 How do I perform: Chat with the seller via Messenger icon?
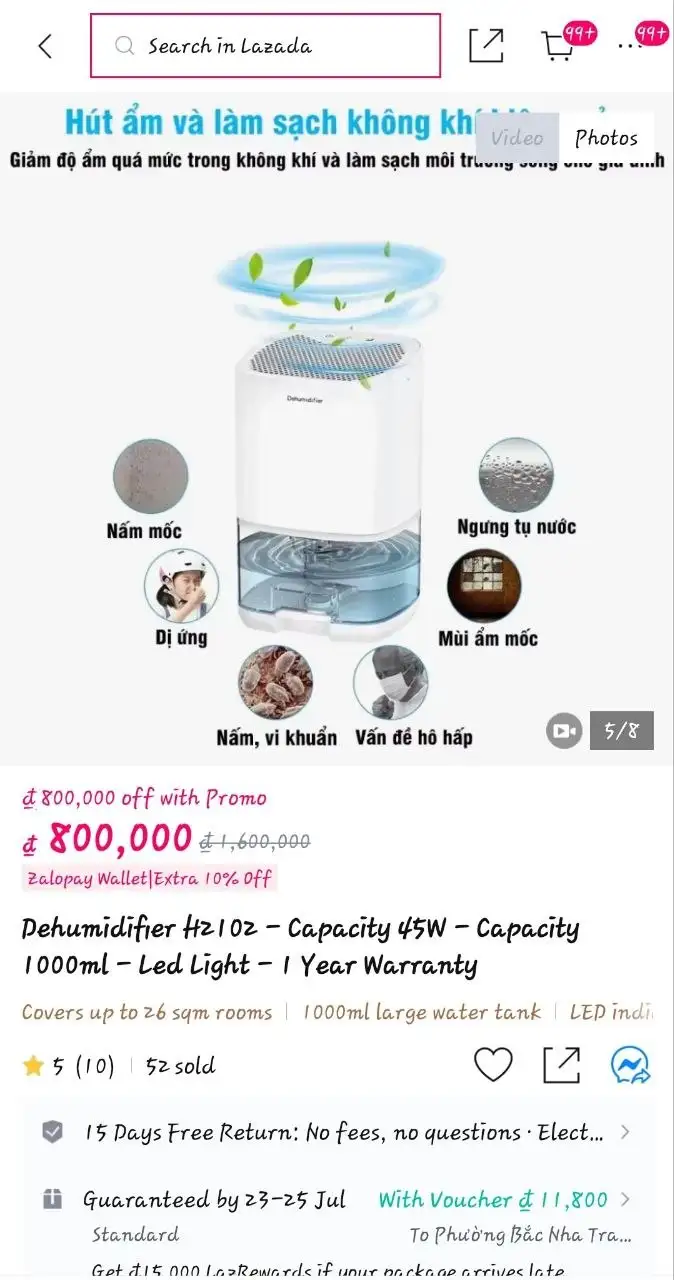631,1066
